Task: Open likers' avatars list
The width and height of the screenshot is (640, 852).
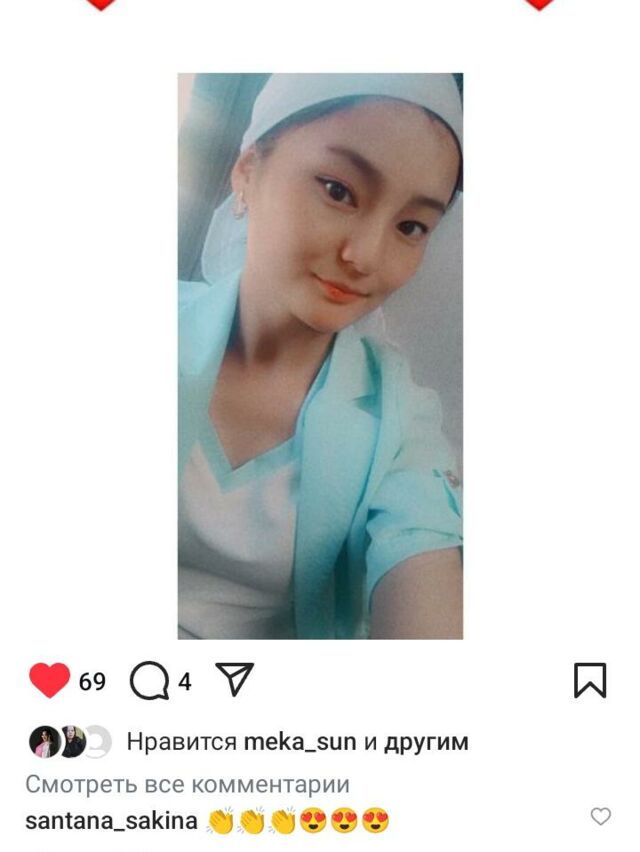Action: pos(69,742)
